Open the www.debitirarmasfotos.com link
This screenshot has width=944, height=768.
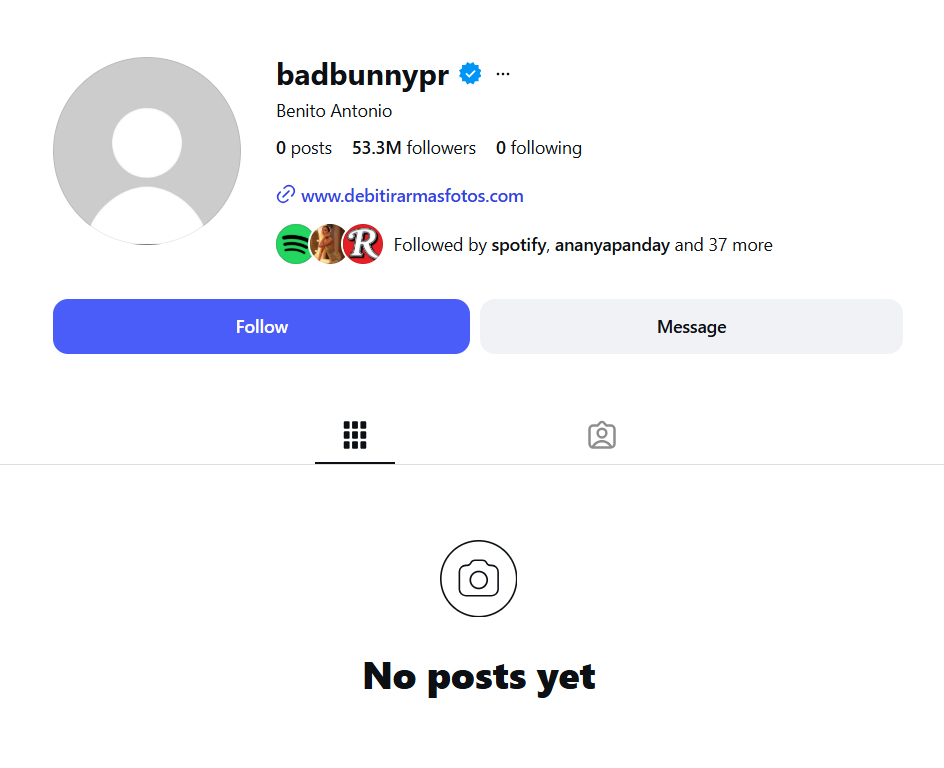pos(411,196)
